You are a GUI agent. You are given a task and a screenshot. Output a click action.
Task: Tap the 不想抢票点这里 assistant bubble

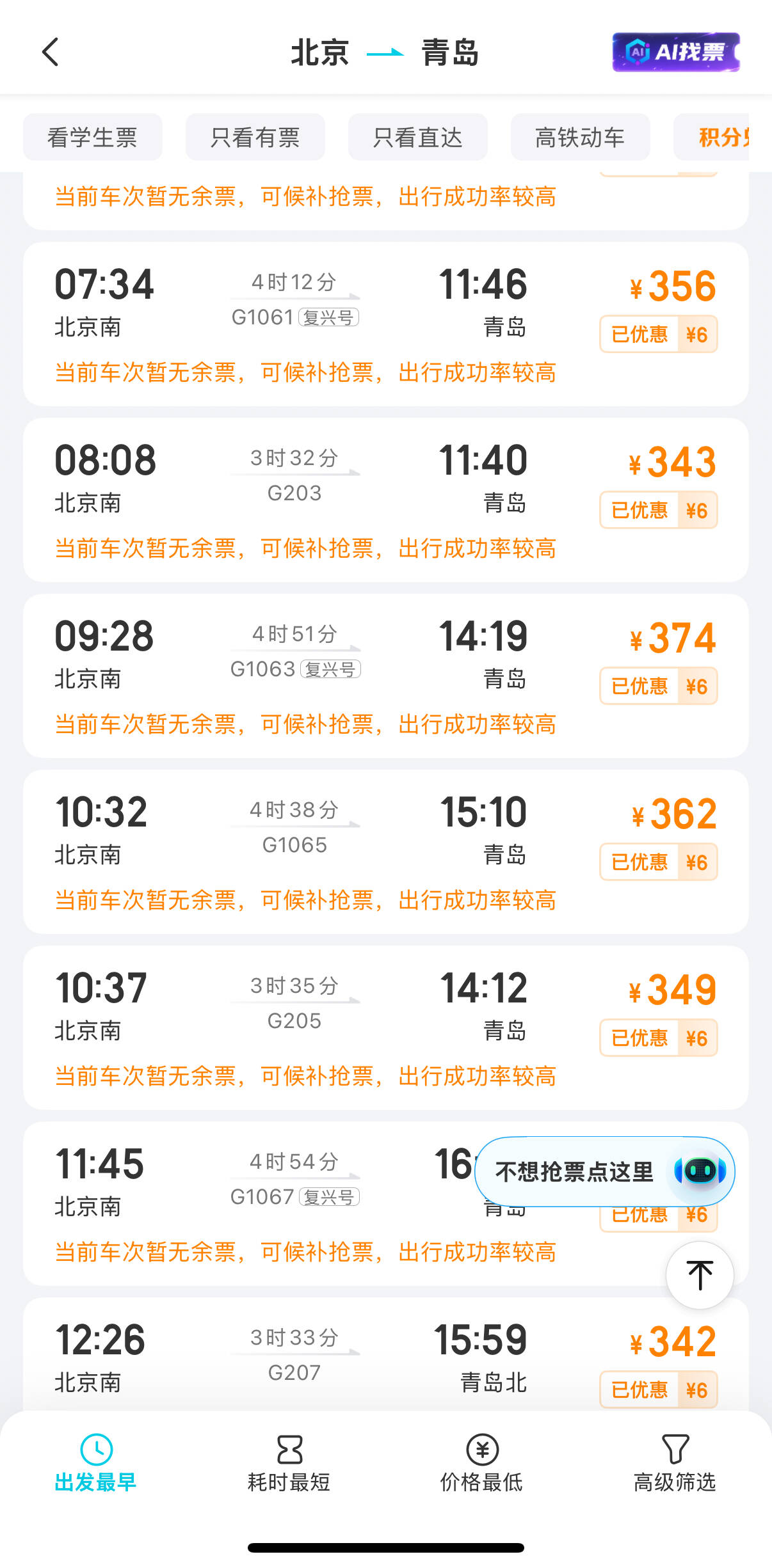pos(605,1171)
